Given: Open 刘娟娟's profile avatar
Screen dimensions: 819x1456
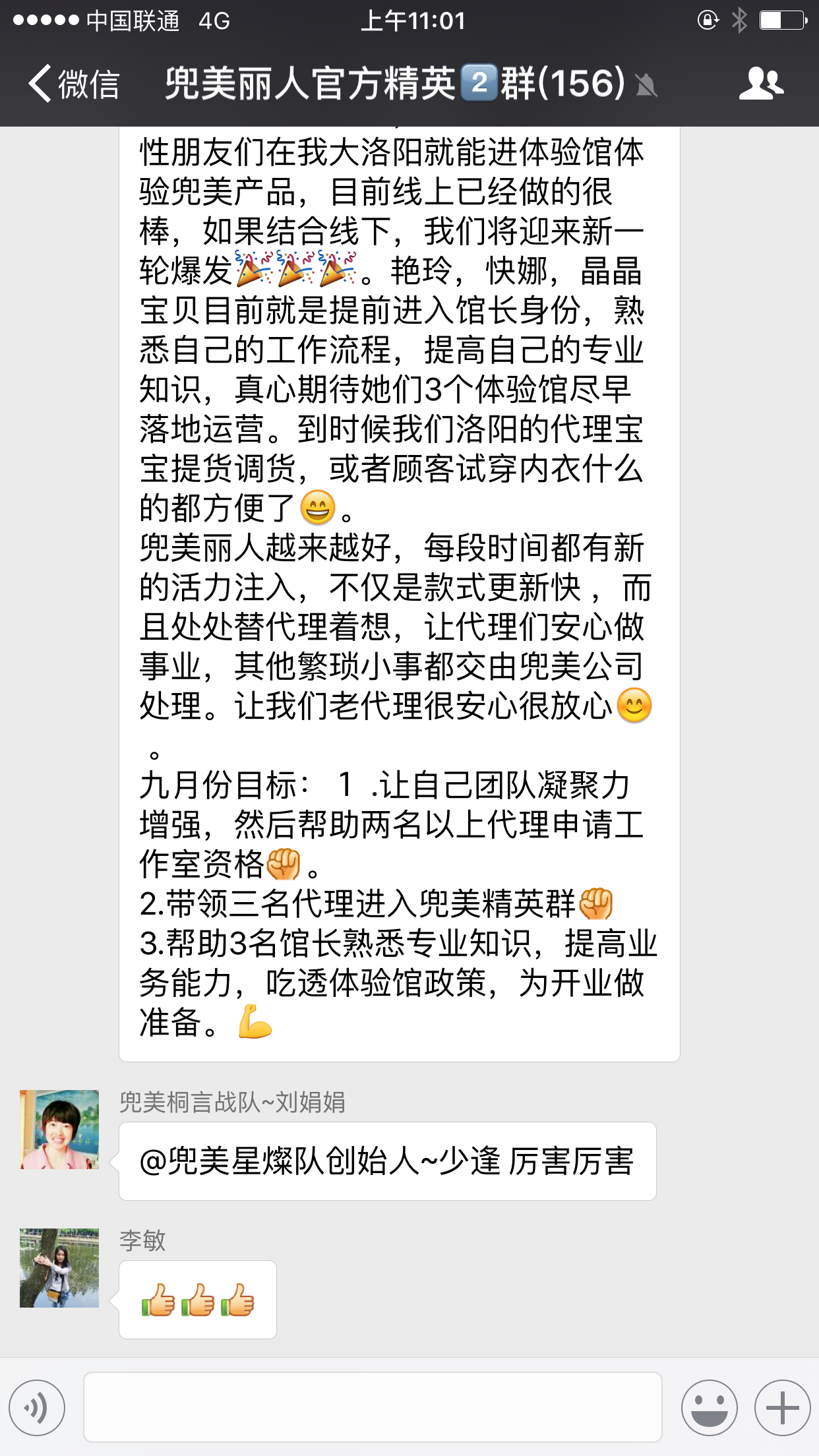Looking at the screenshot, I should click(59, 1129).
